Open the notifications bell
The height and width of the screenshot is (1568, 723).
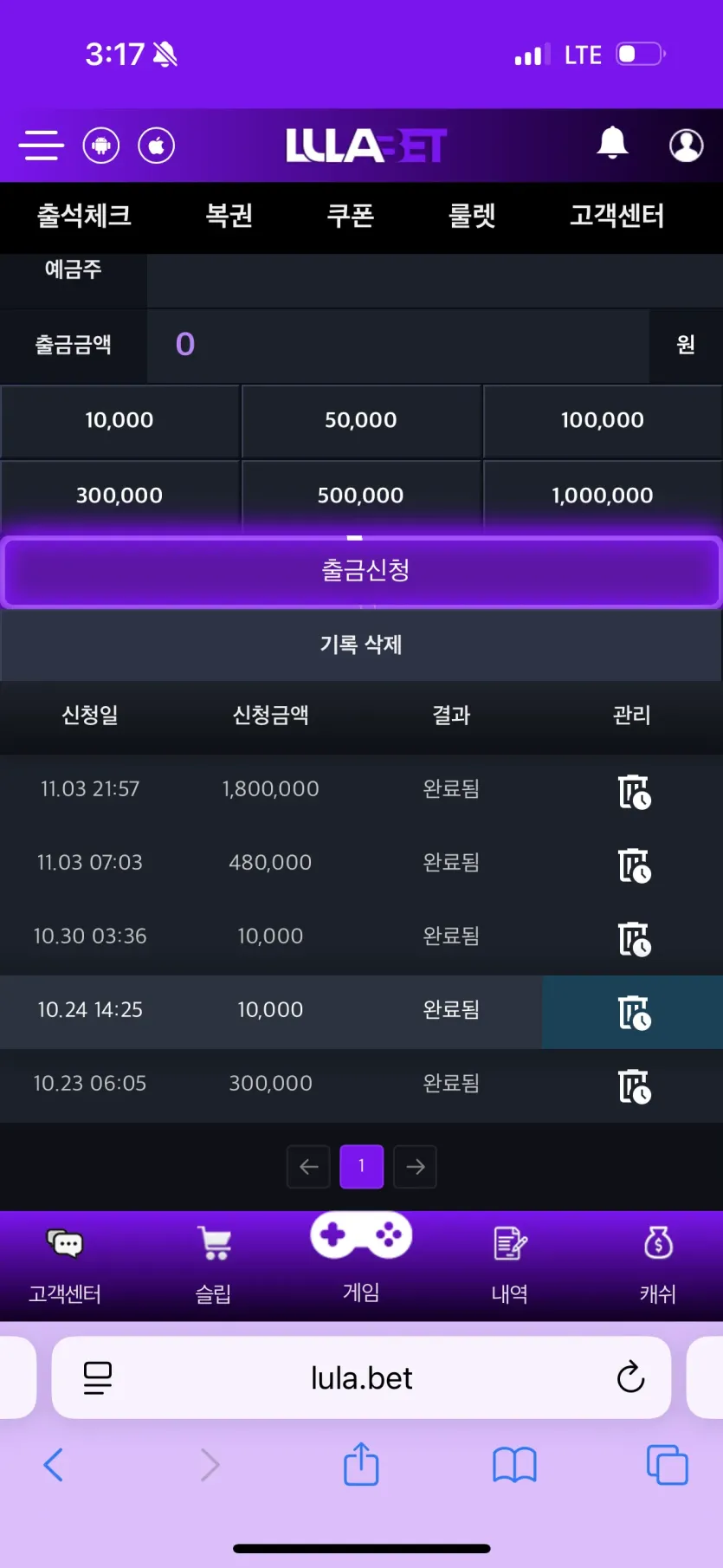pyautogui.click(x=612, y=143)
